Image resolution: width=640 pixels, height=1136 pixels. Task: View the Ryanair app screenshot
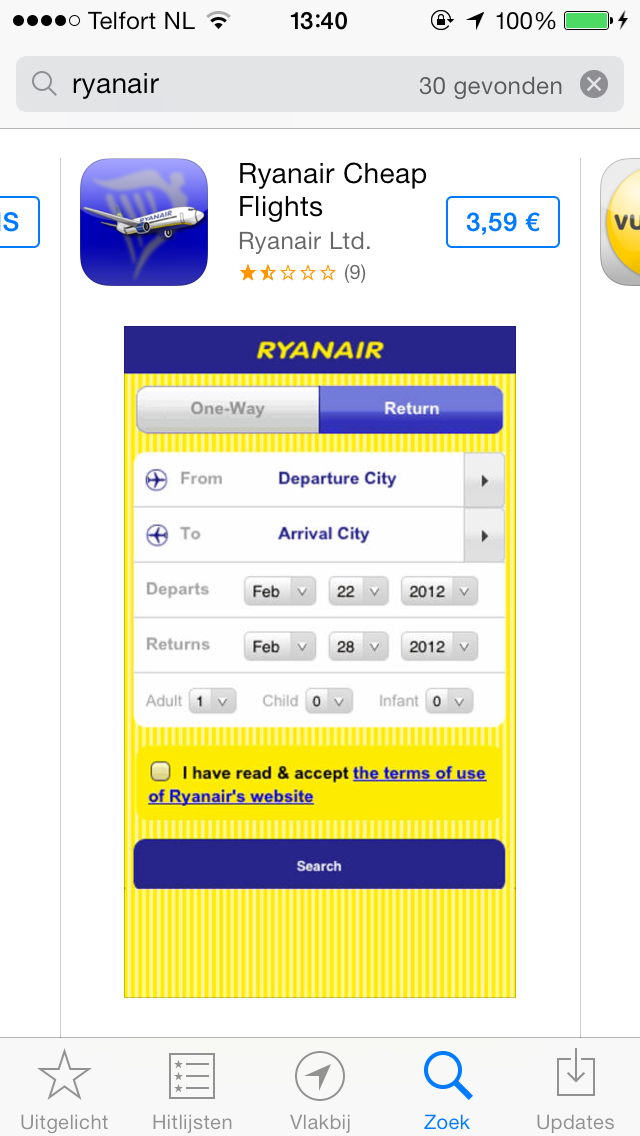pyautogui.click(x=320, y=661)
